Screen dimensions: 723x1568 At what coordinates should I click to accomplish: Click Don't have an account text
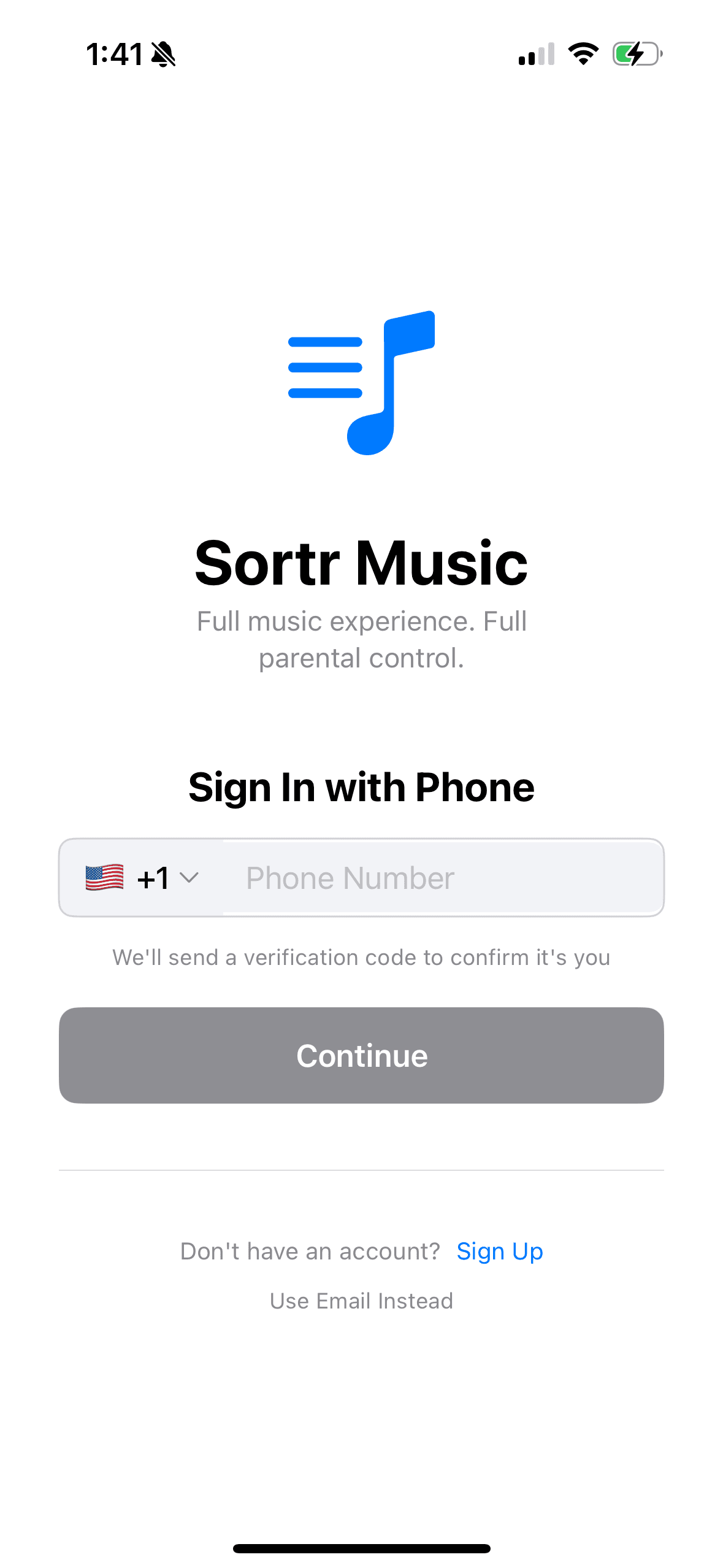coord(310,1250)
